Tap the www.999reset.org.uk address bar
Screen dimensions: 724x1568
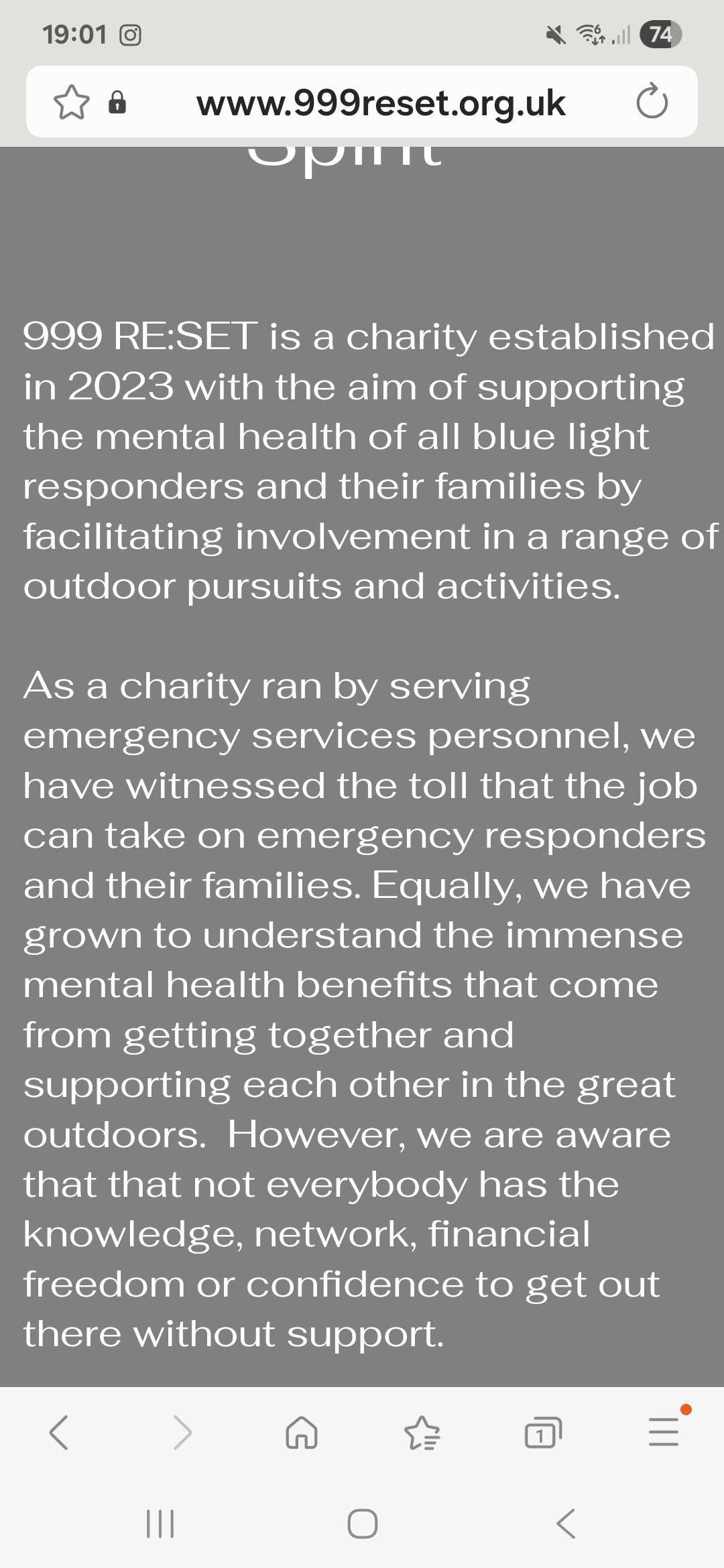click(x=381, y=103)
